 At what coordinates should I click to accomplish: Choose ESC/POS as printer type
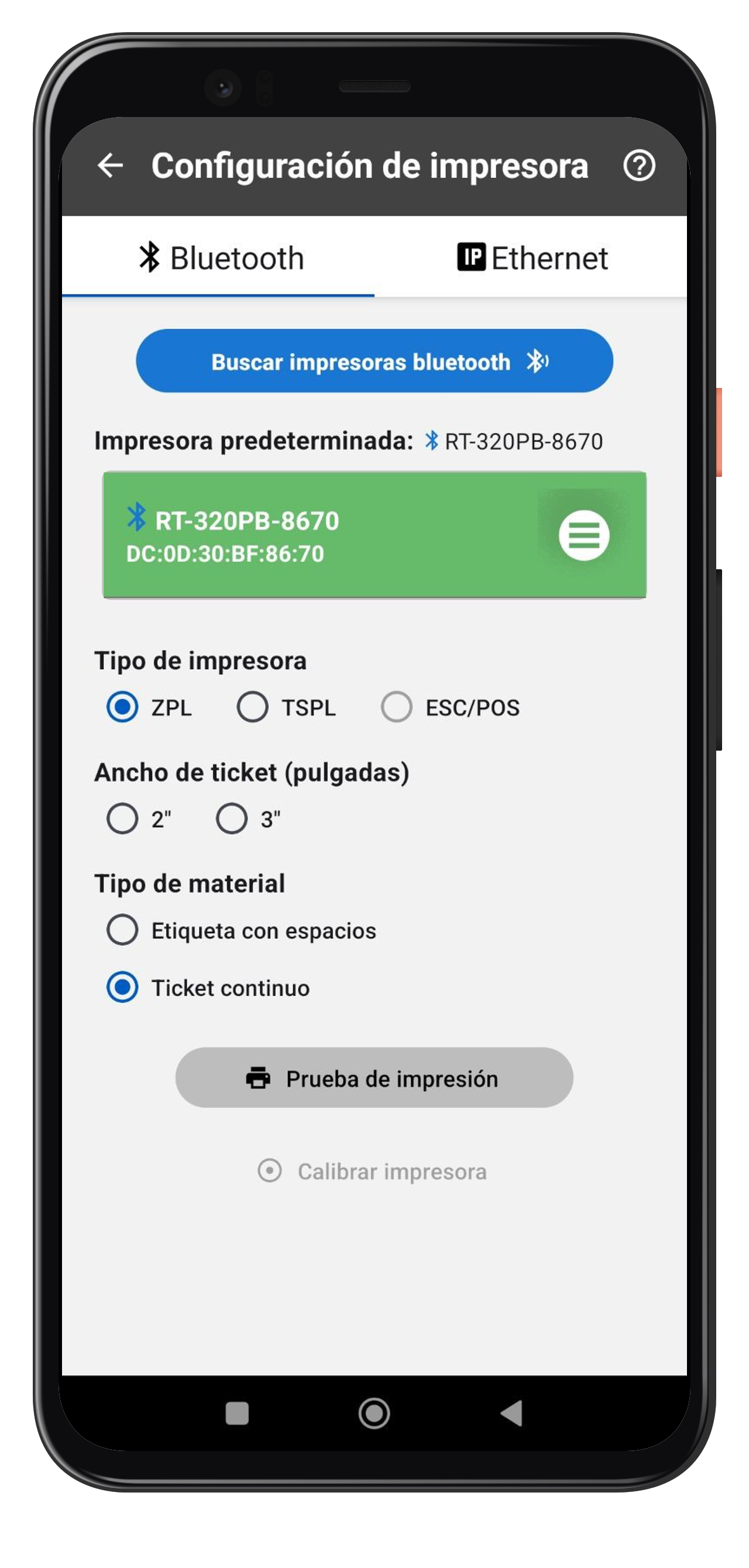[396, 707]
